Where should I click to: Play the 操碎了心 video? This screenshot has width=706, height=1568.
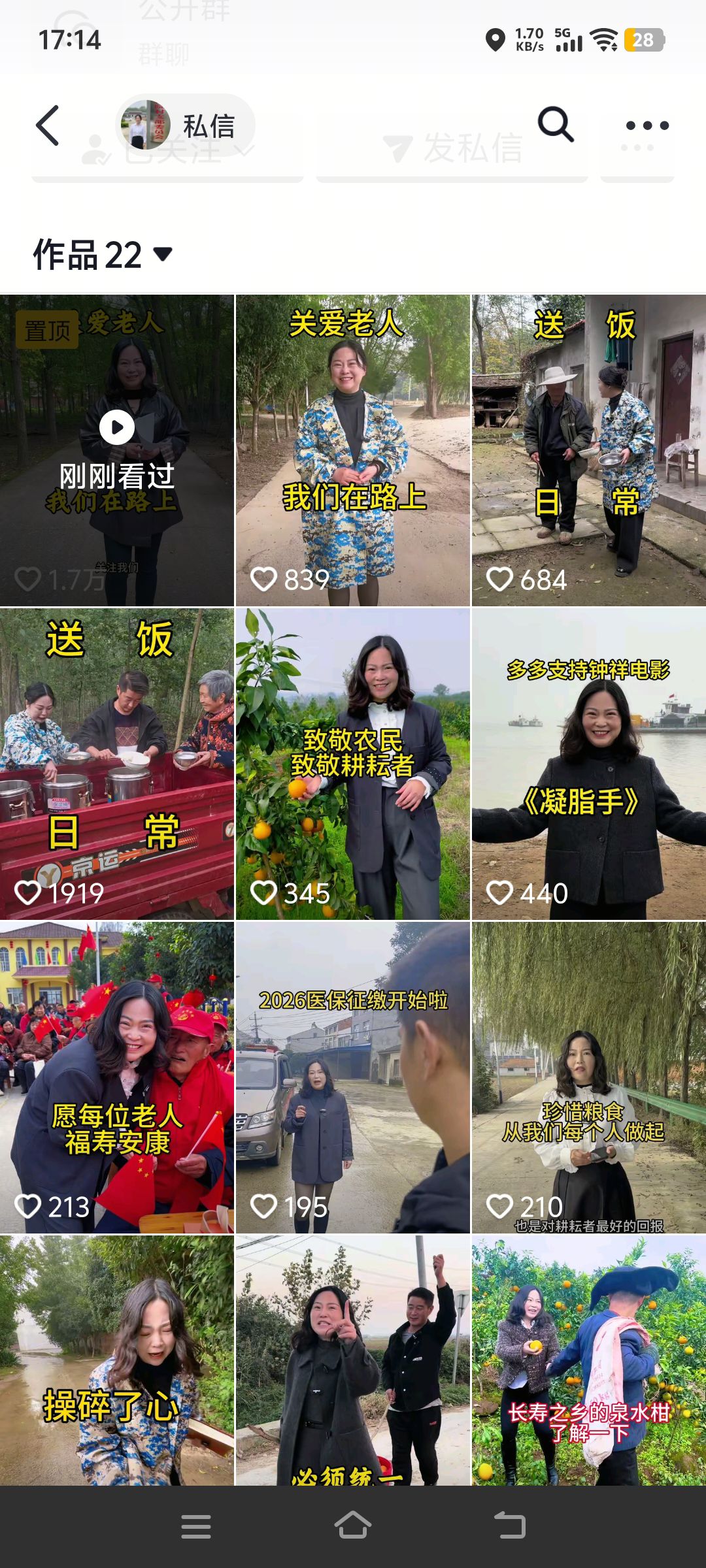pyautogui.click(x=117, y=1360)
